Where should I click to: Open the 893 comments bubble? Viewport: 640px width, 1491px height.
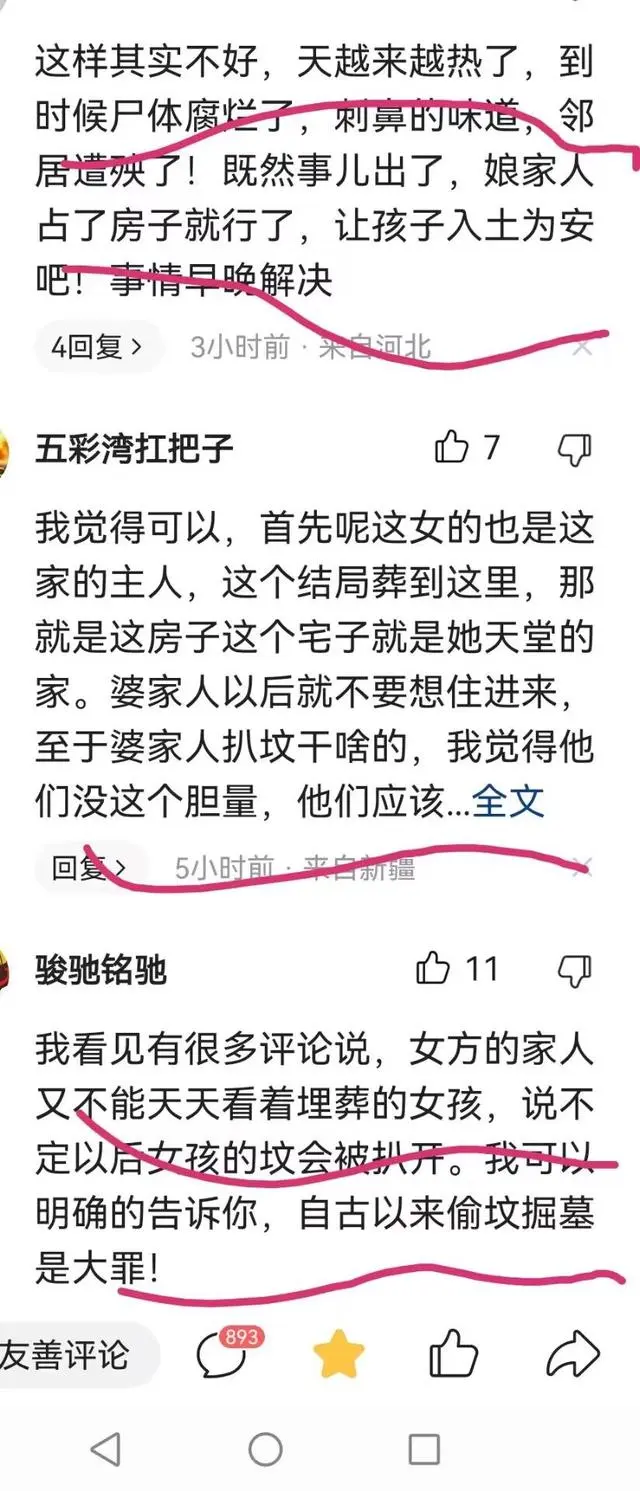[222, 1354]
